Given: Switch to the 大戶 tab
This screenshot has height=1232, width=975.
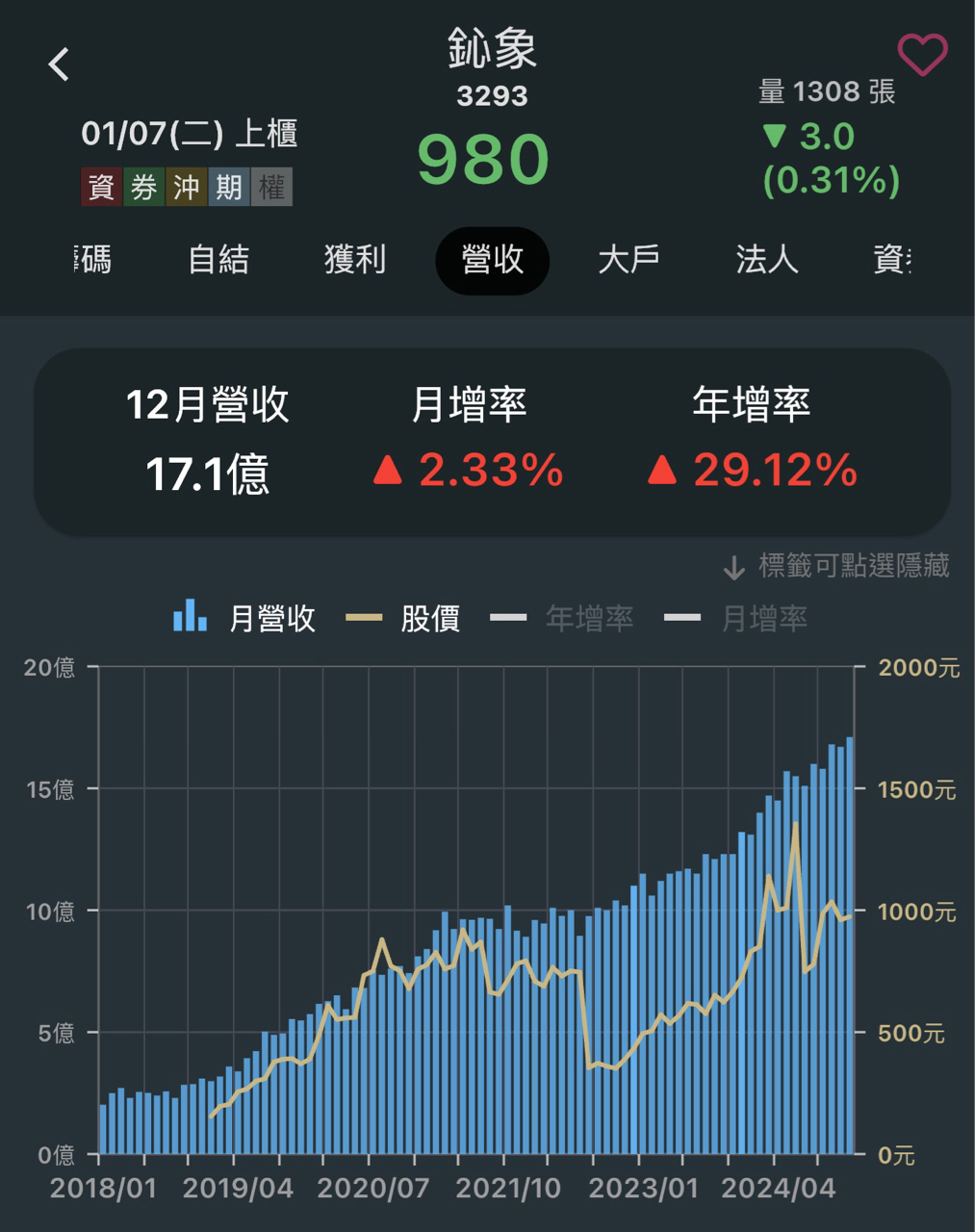Looking at the screenshot, I should tap(629, 260).
